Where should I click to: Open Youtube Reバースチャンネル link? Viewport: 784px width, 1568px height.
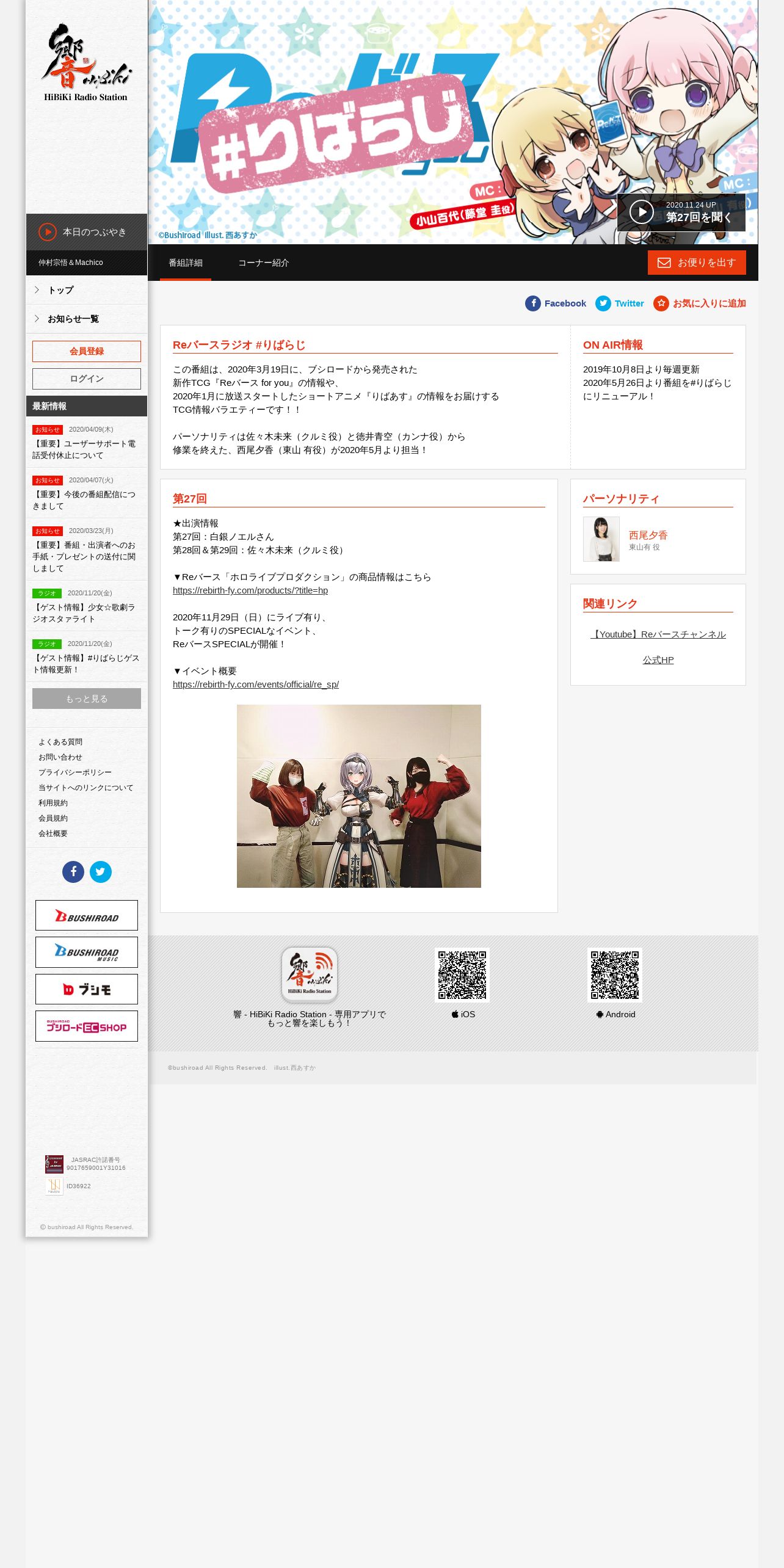click(658, 634)
